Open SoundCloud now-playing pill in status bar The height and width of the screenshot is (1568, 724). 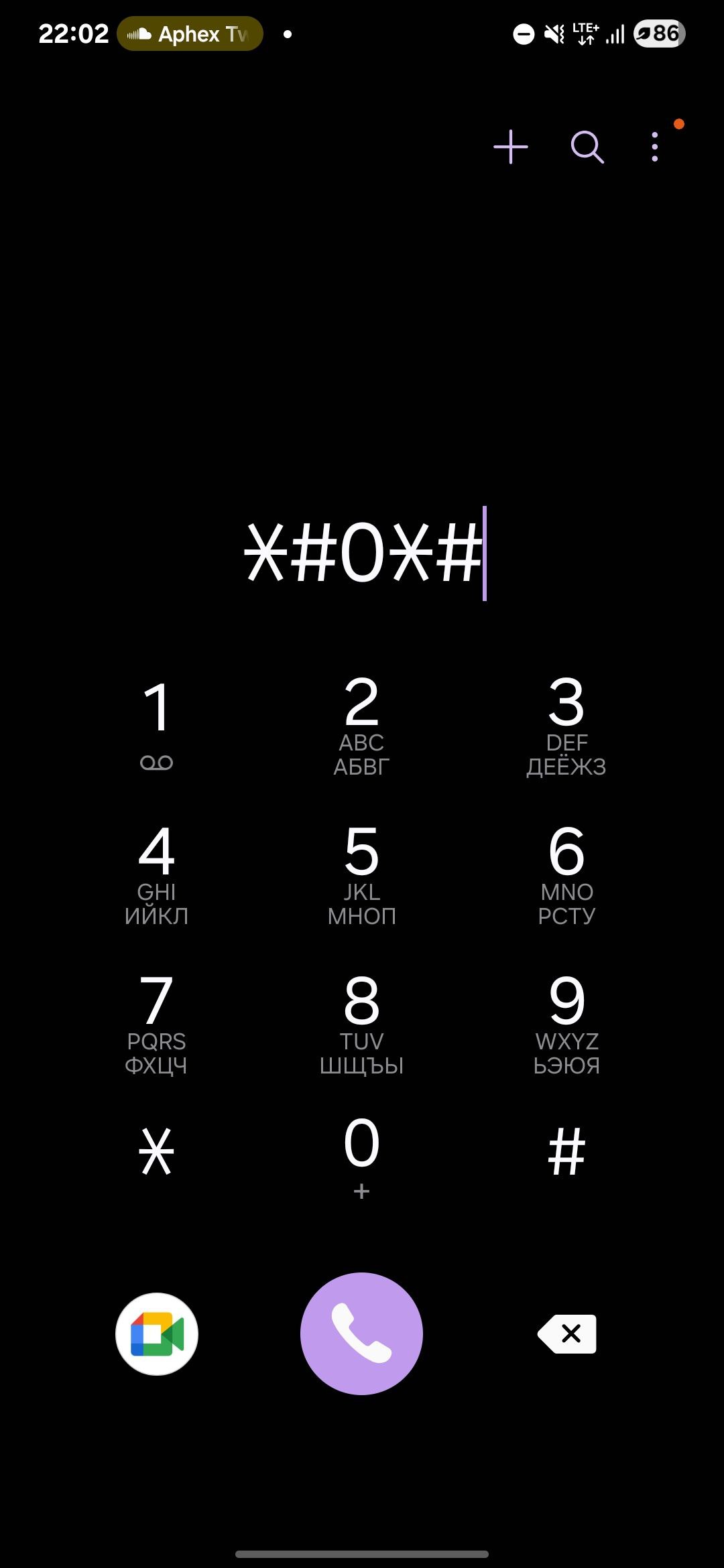190,34
